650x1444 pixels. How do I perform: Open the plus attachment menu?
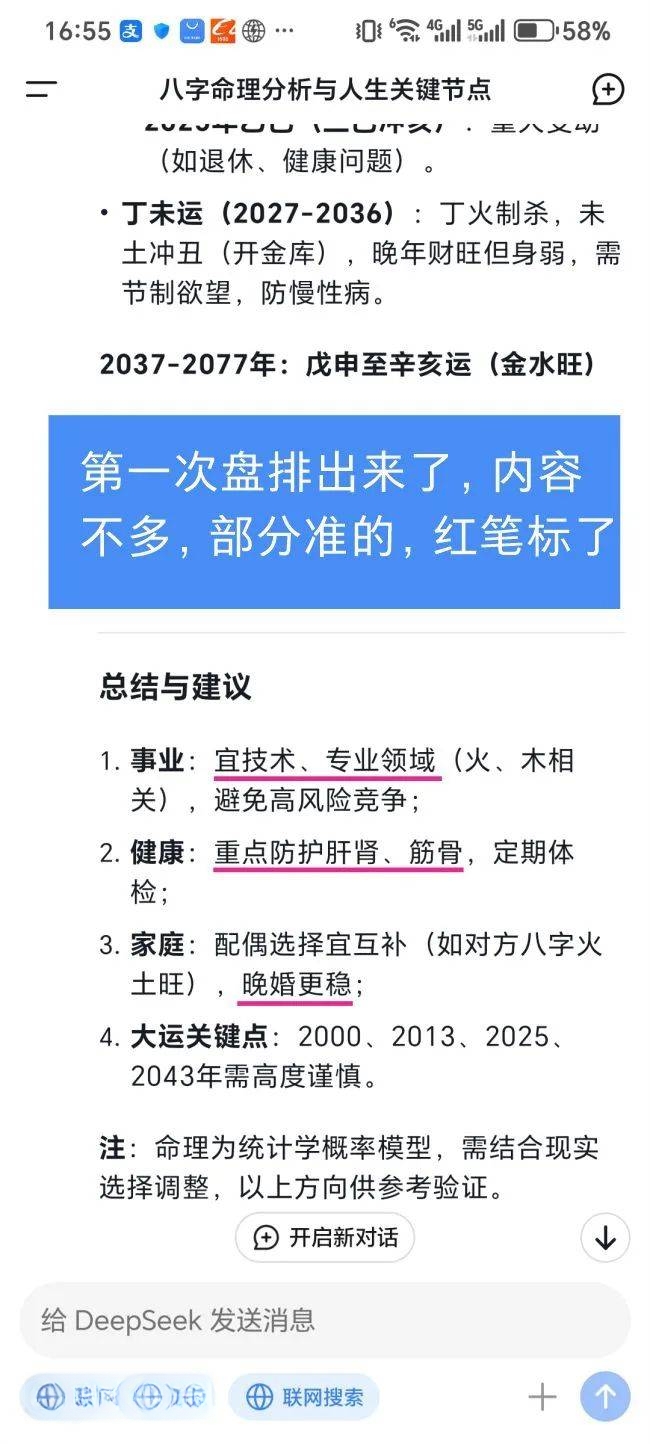[x=542, y=1397]
